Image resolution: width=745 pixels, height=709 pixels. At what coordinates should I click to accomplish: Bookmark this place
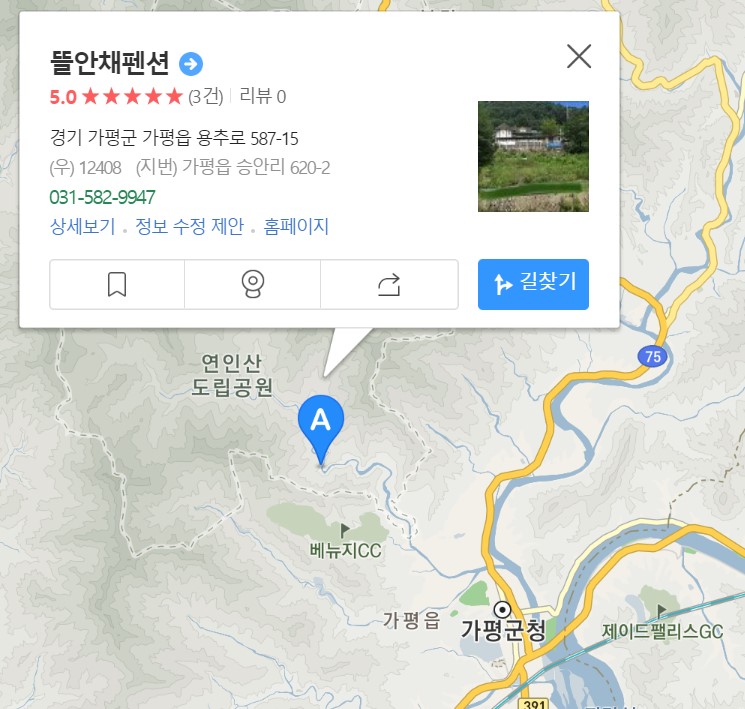coord(117,285)
